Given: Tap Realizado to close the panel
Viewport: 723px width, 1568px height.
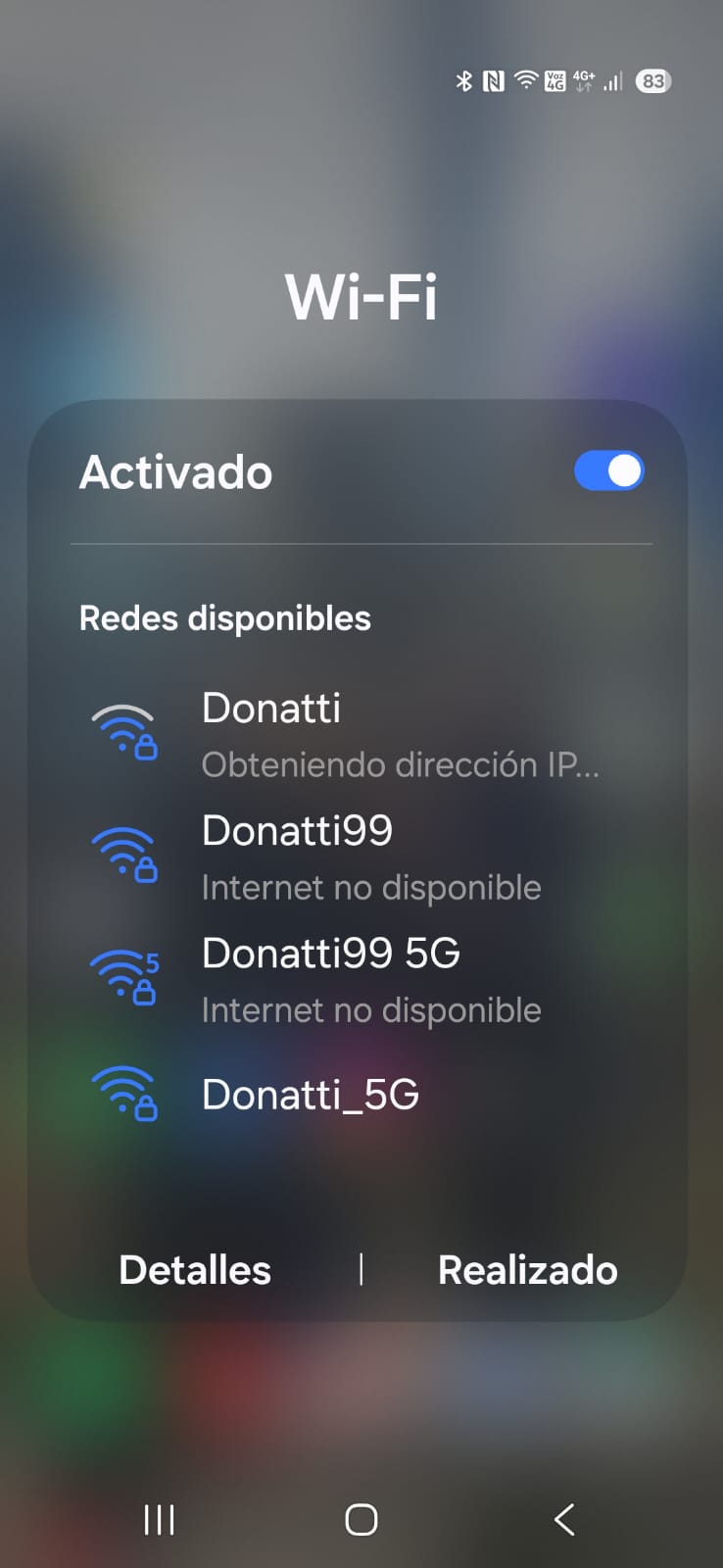Looking at the screenshot, I should click(x=527, y=1270).
